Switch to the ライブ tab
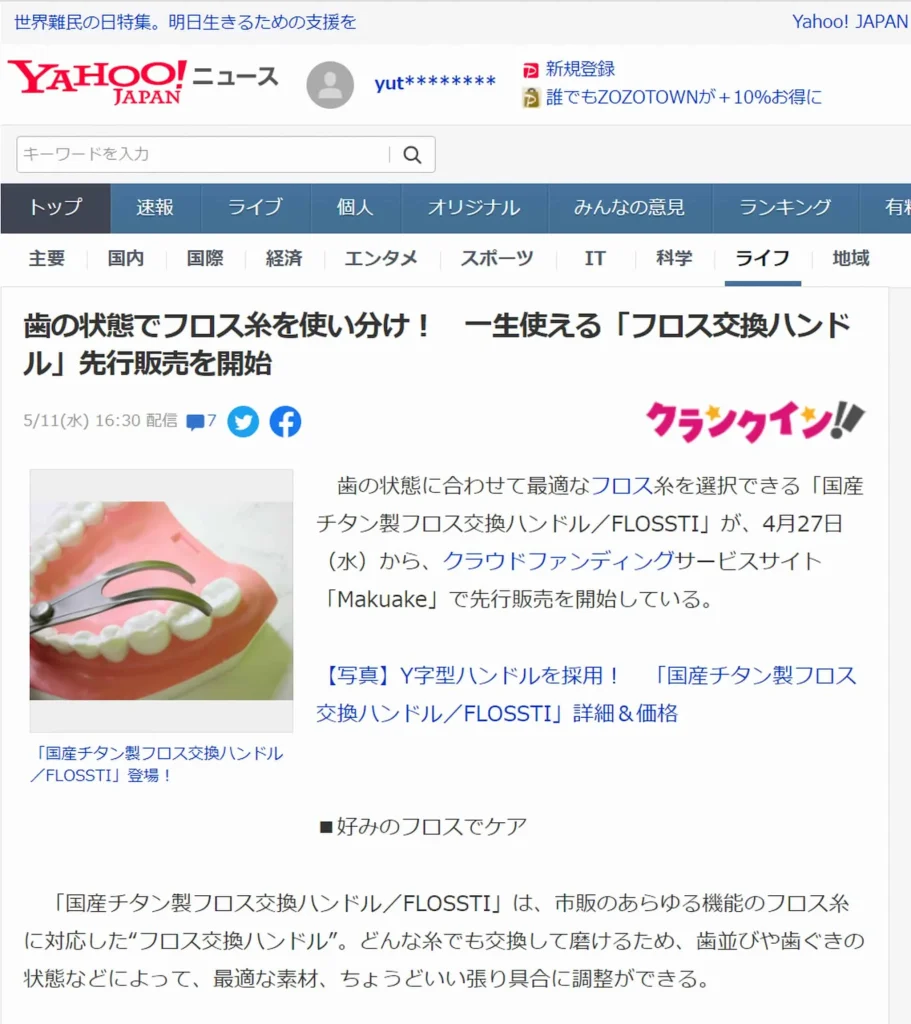Image resolution: width=911 pixels, height=1024 pixels. [255, 208]
